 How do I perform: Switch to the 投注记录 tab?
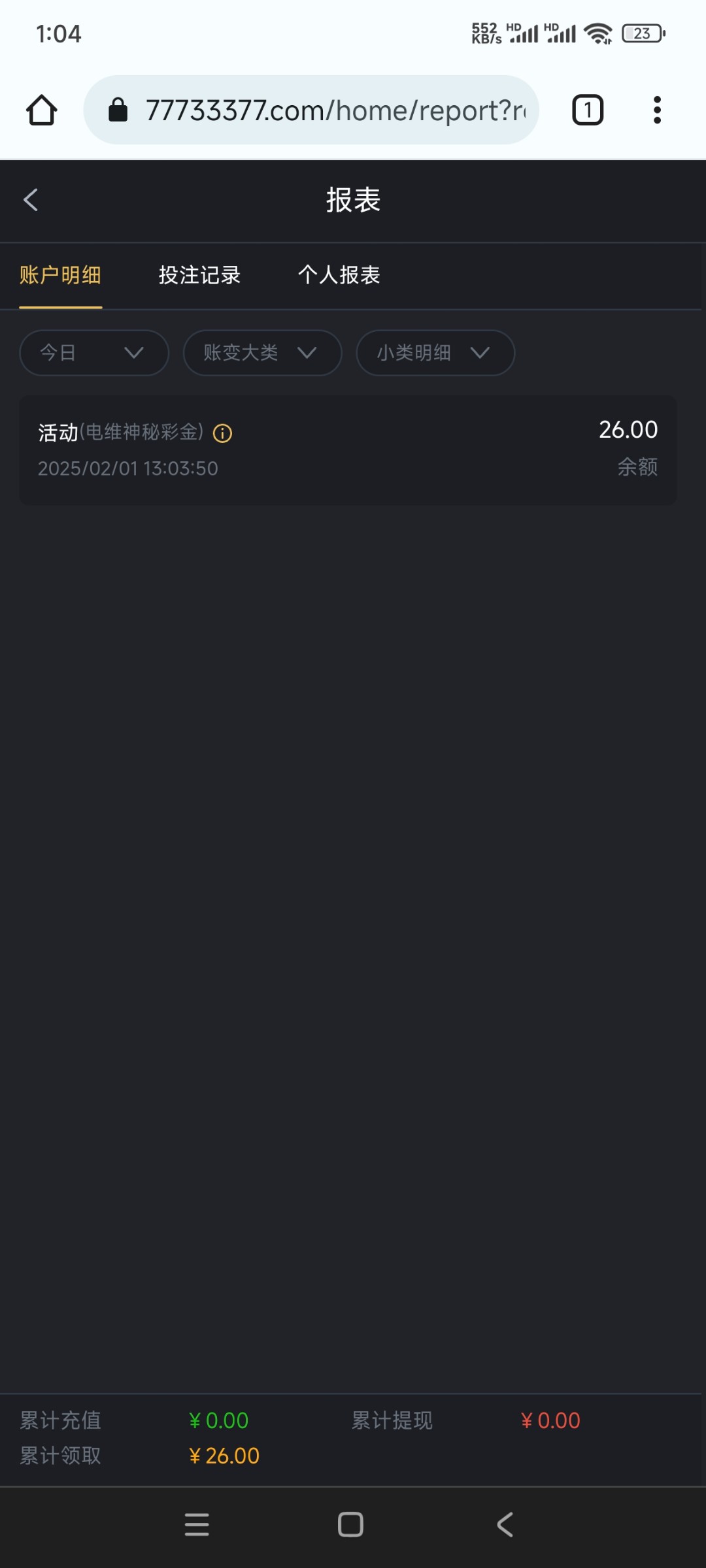tap(199, 275)
